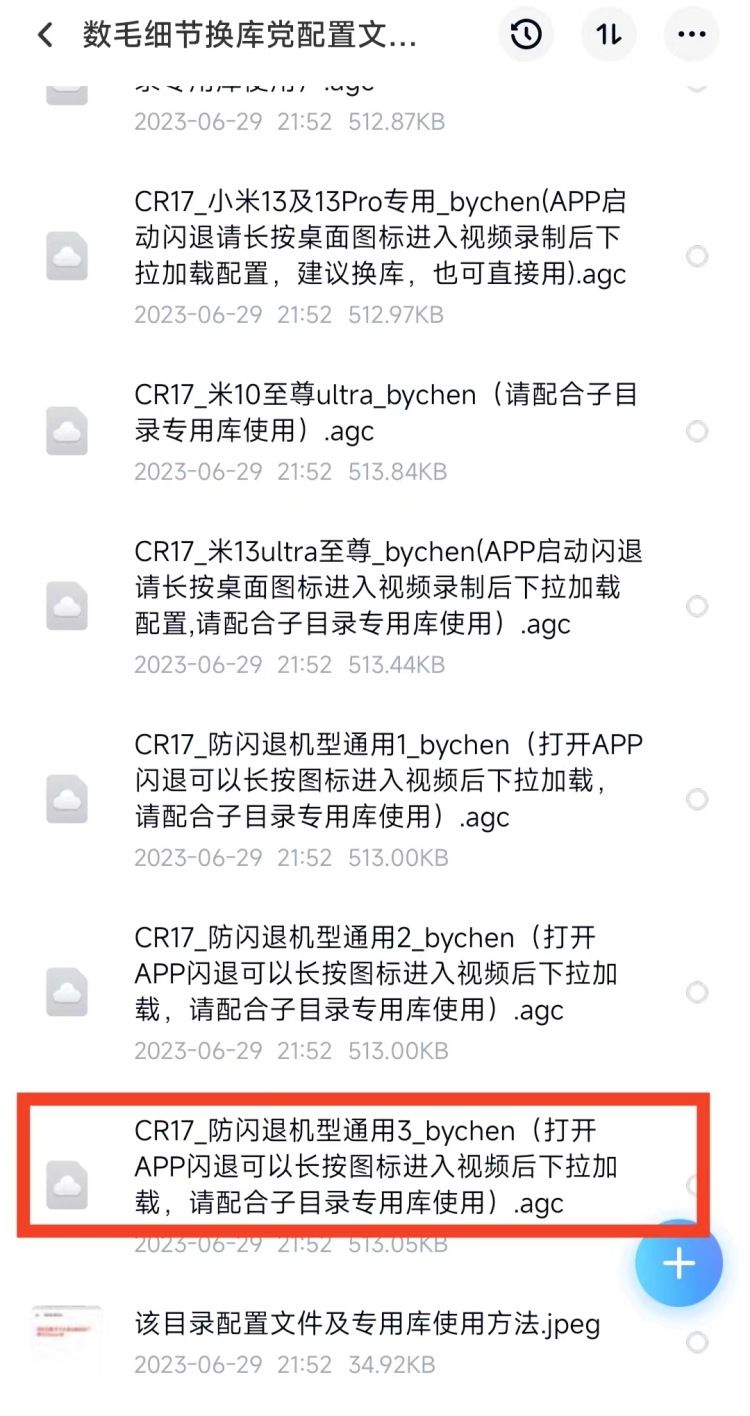Image resolution: width=750 pixels, height=1416 pixels.
Task: Tap the file icon beside CR17_防闪退机型通用1
Action: click(67, 799)
